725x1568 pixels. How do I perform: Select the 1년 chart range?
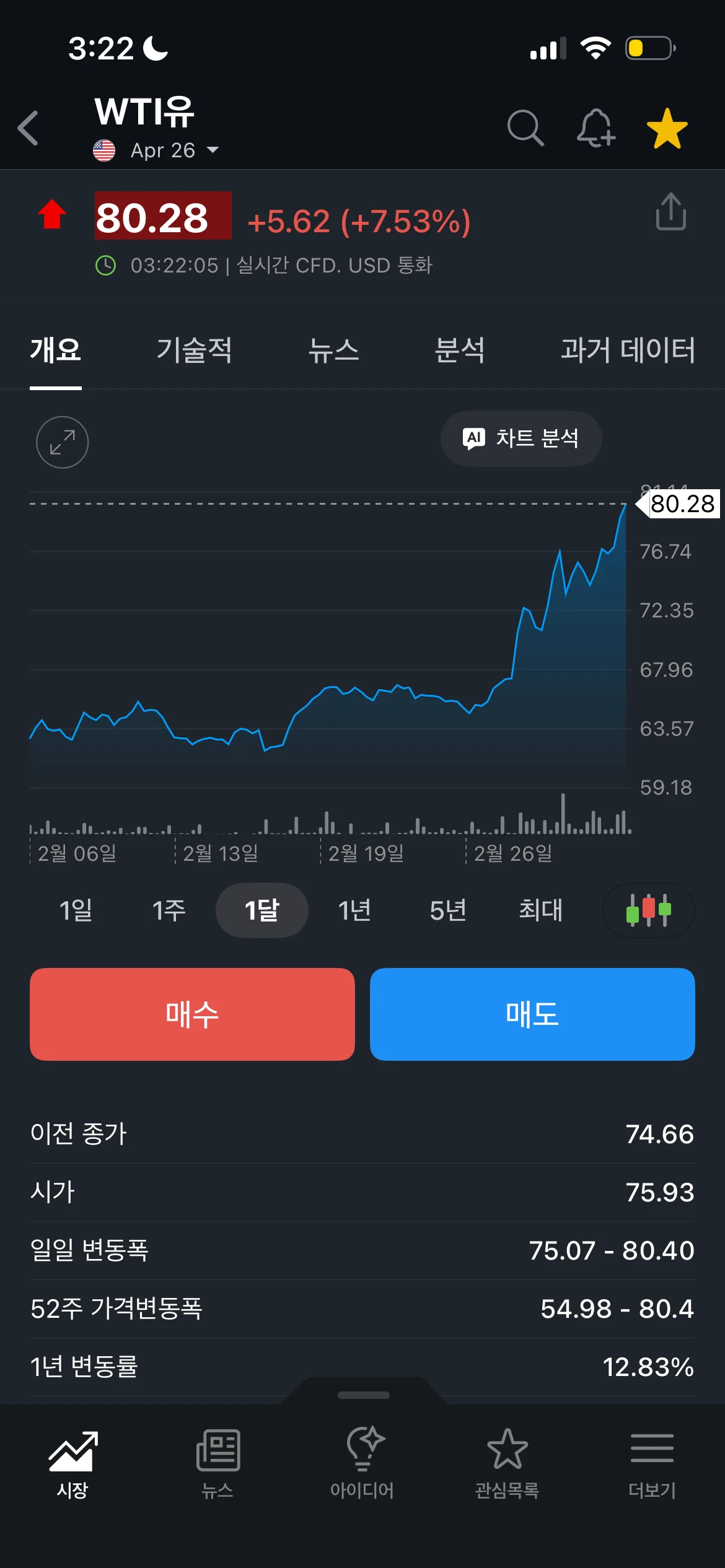click(354, 910)
